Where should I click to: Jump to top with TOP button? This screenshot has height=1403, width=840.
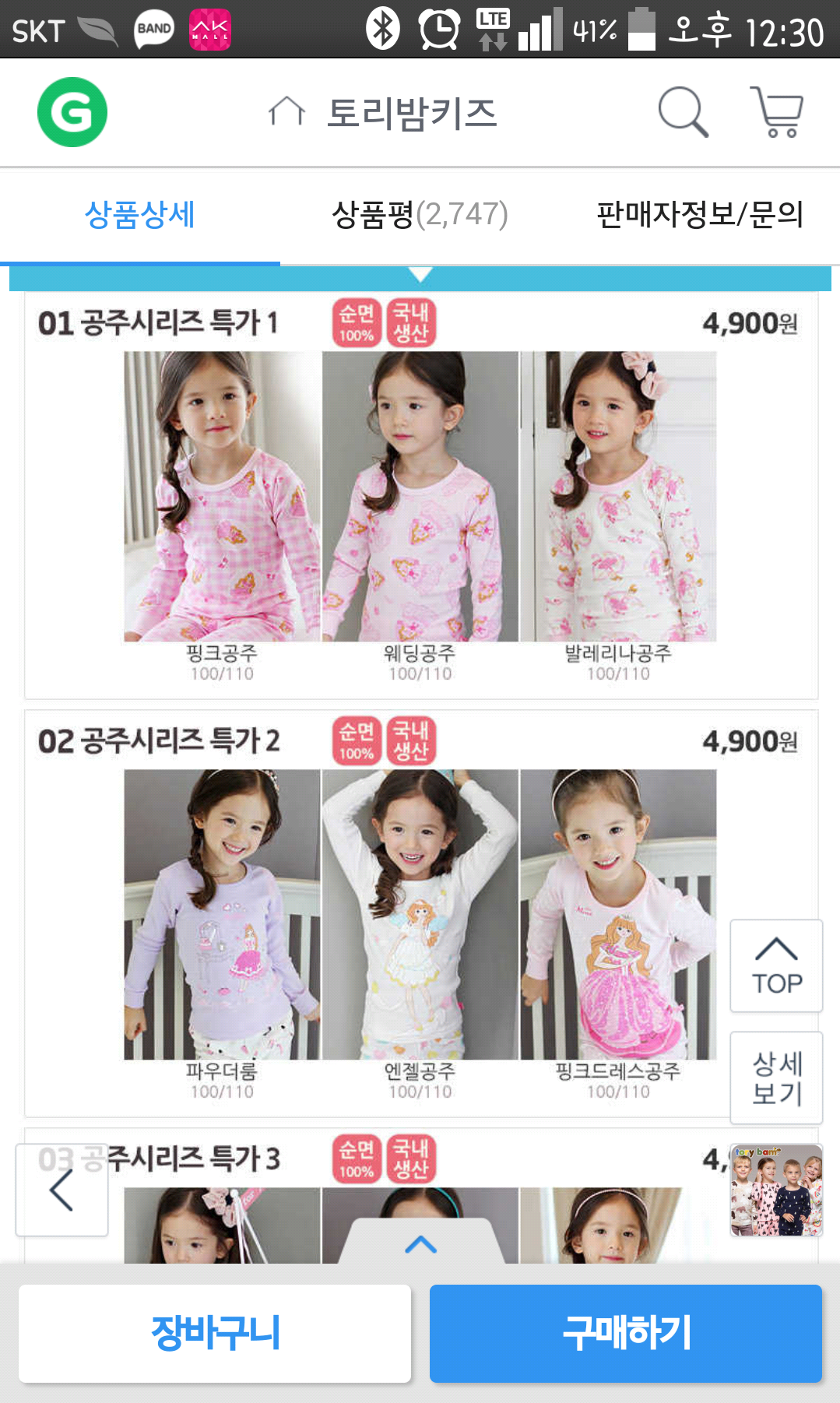pos(776,966)
